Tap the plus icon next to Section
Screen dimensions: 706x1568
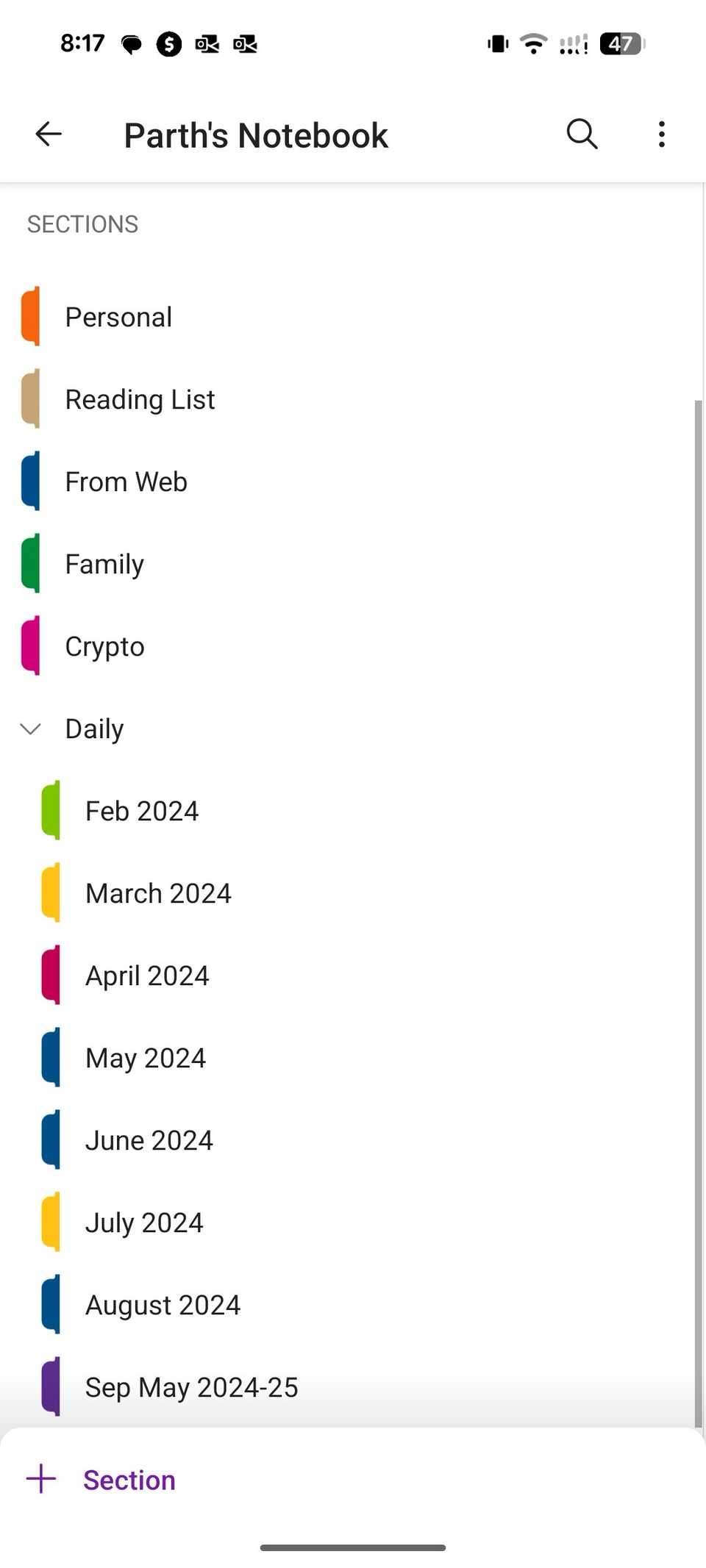point(41,1479)
